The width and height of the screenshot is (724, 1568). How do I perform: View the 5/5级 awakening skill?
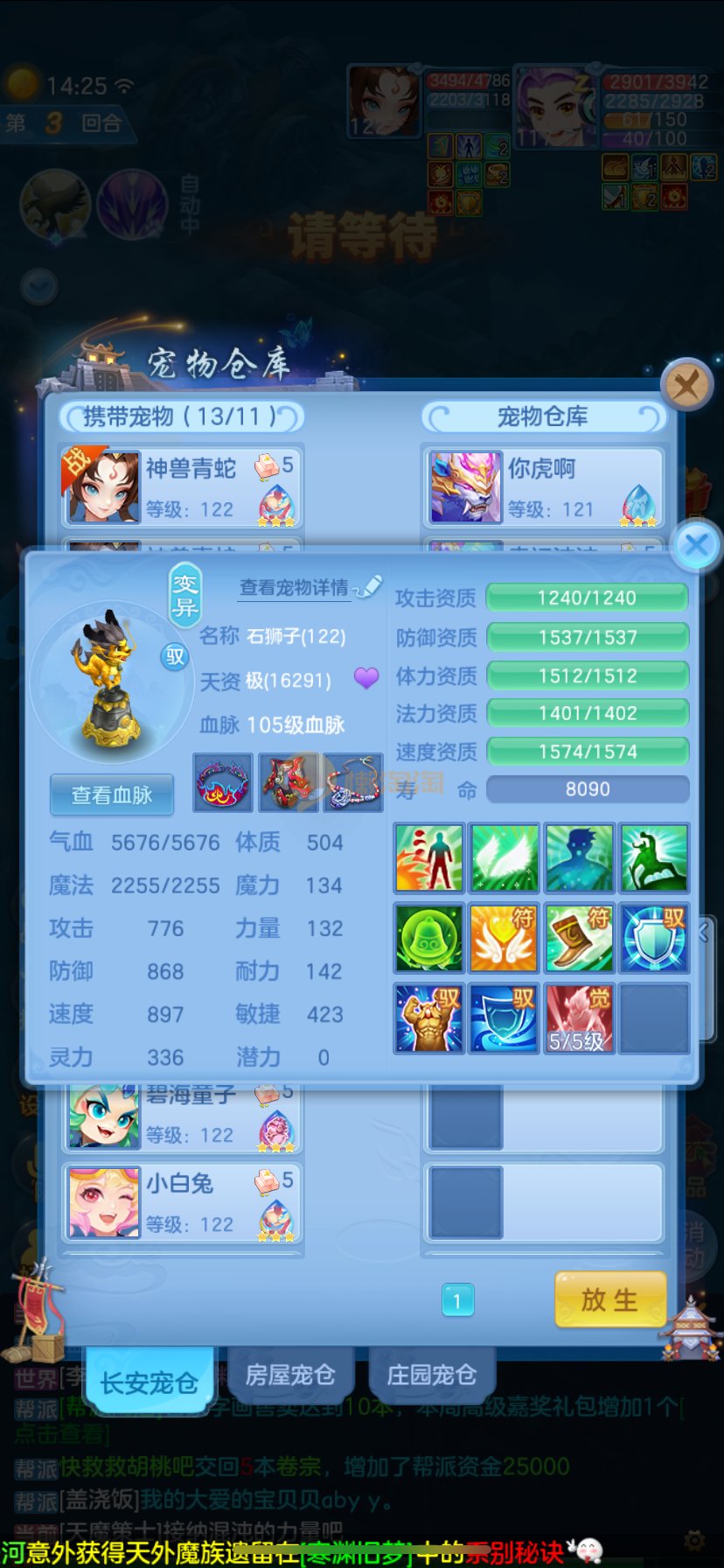578,1018
